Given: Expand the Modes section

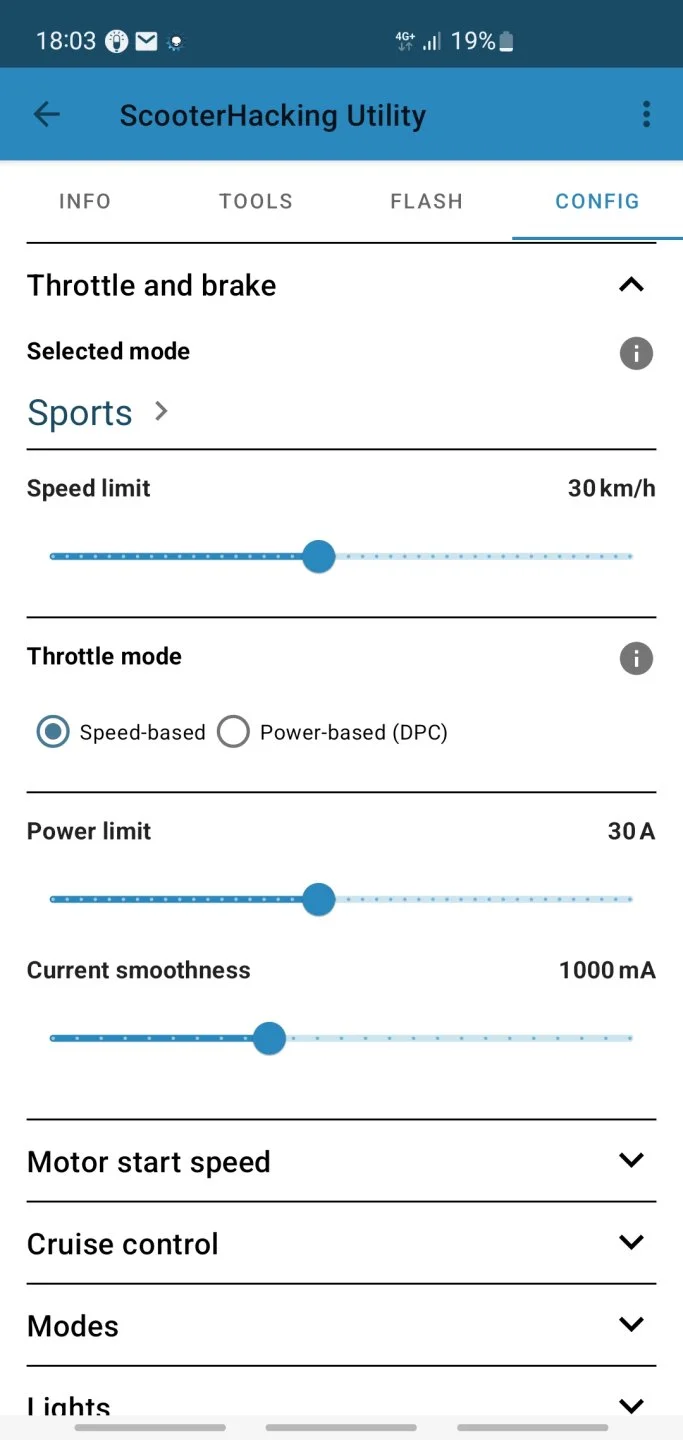Looking at the screenshot, I should [x=631, y=1325].
